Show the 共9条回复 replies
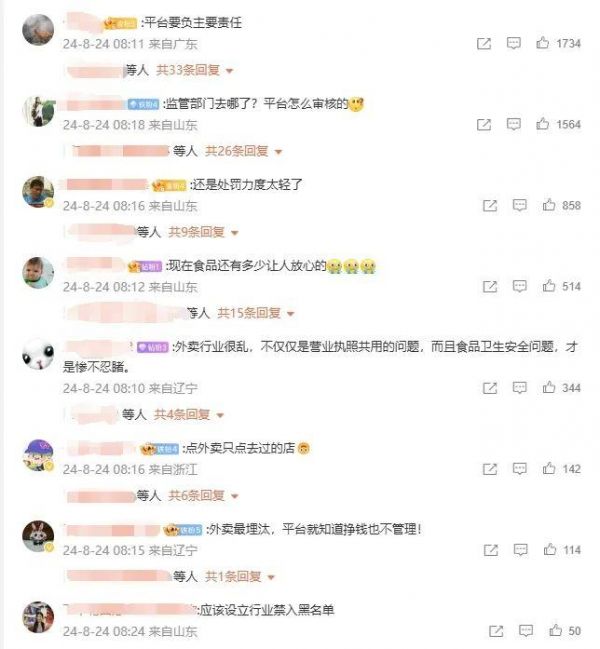600x649 pixels. tap(202, 232)
